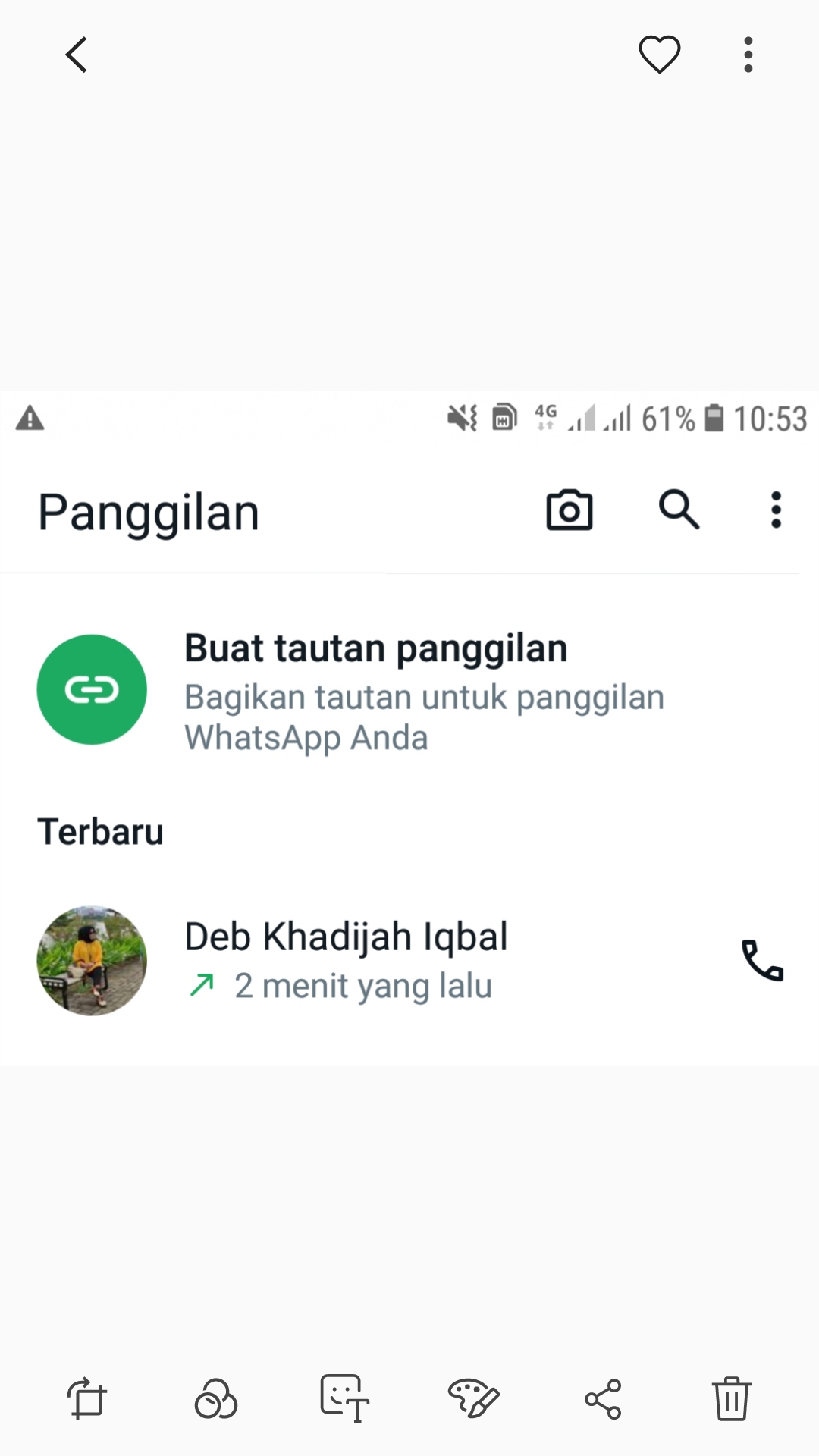Open the gallery overflow menu
This screenshot has width=819, height=1456.
click(x=748, y=55)
